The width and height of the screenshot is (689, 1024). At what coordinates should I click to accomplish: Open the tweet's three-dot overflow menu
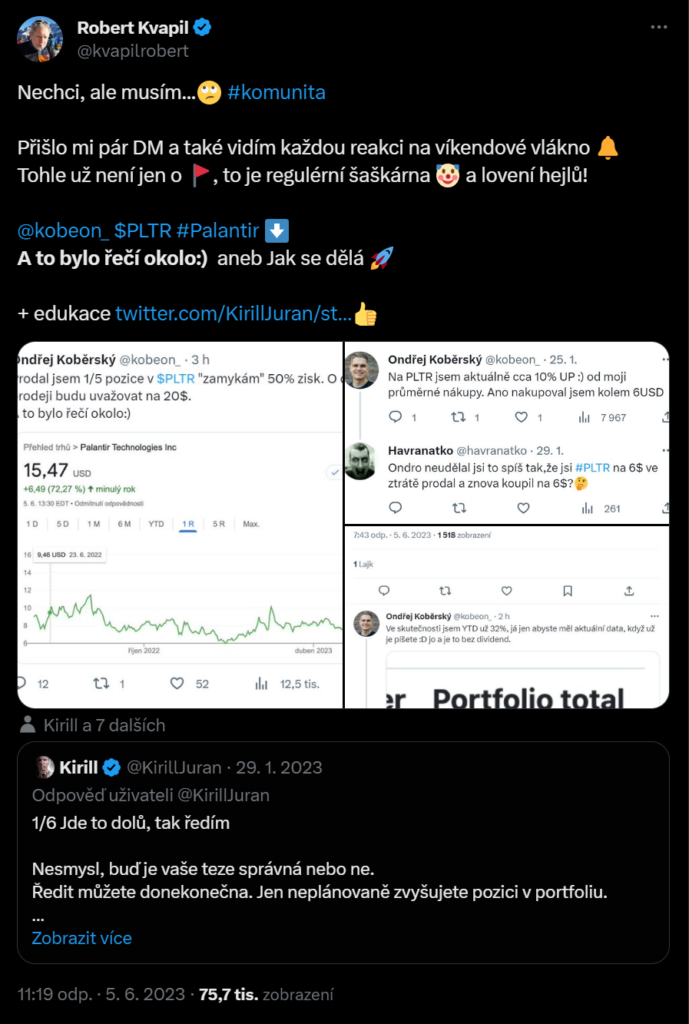[658, 28]
